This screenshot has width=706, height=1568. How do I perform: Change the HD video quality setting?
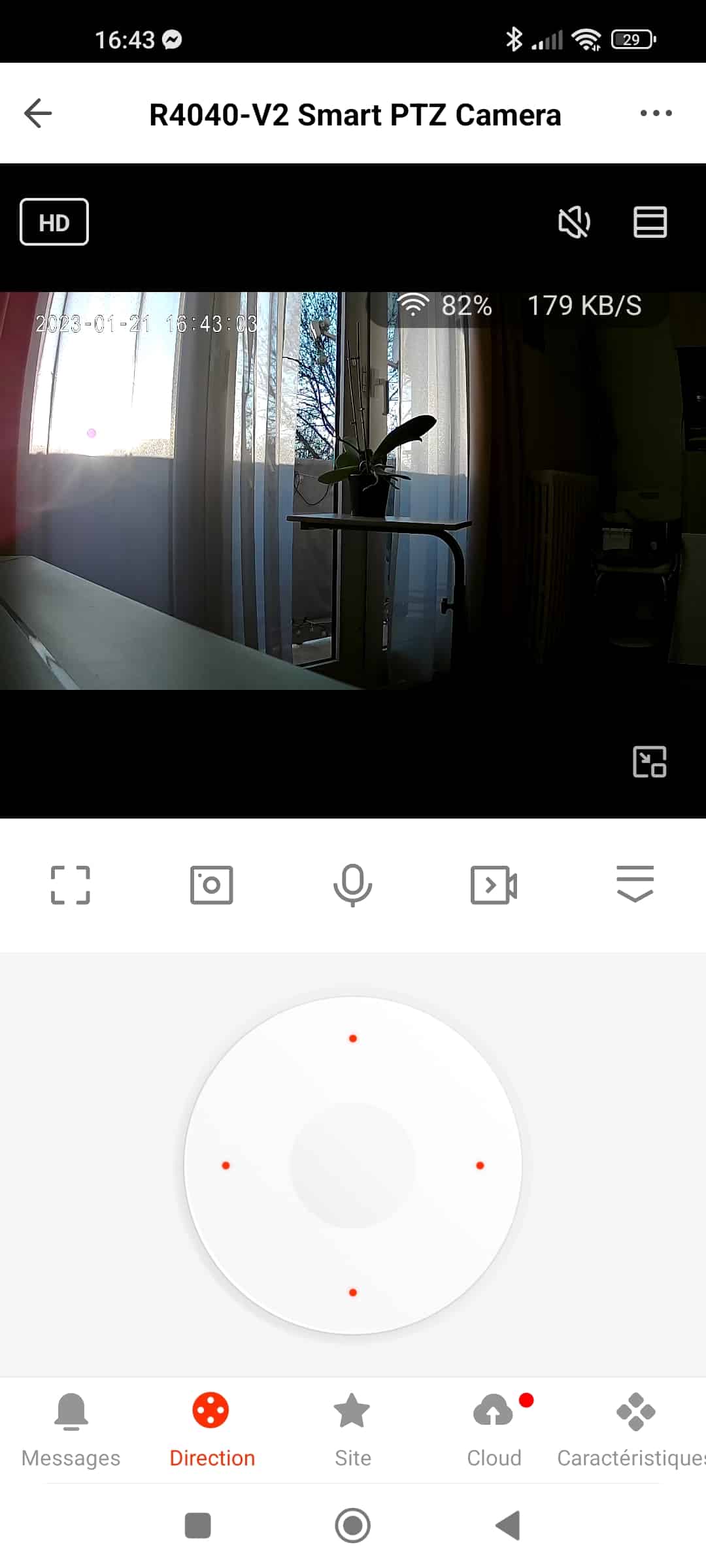(x=54, y=222)
